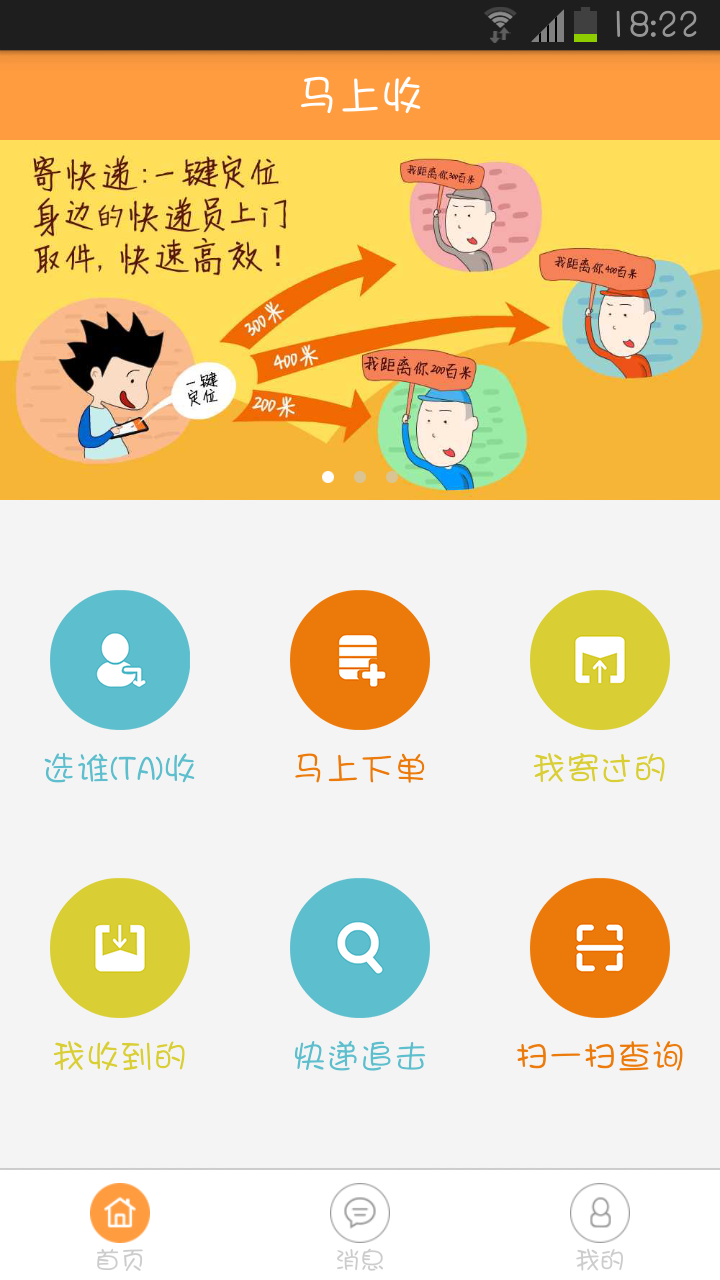Tap the 马上下单 place-order icon
The image size is (720, 1280).
pos(360,660)
